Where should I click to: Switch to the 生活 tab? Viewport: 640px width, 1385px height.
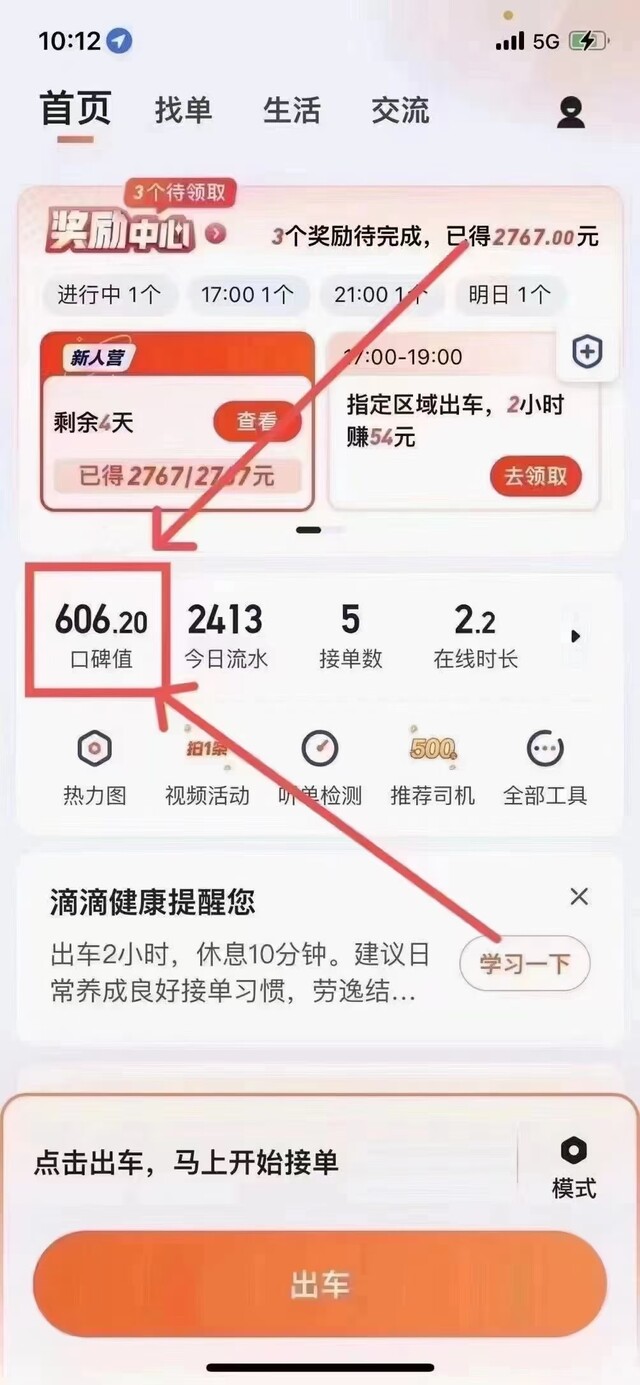tap(291, 110)
